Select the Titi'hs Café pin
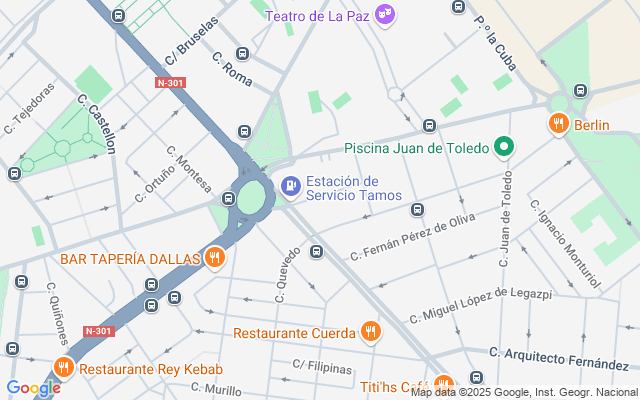640x400 pixels. tap(444, 384)
